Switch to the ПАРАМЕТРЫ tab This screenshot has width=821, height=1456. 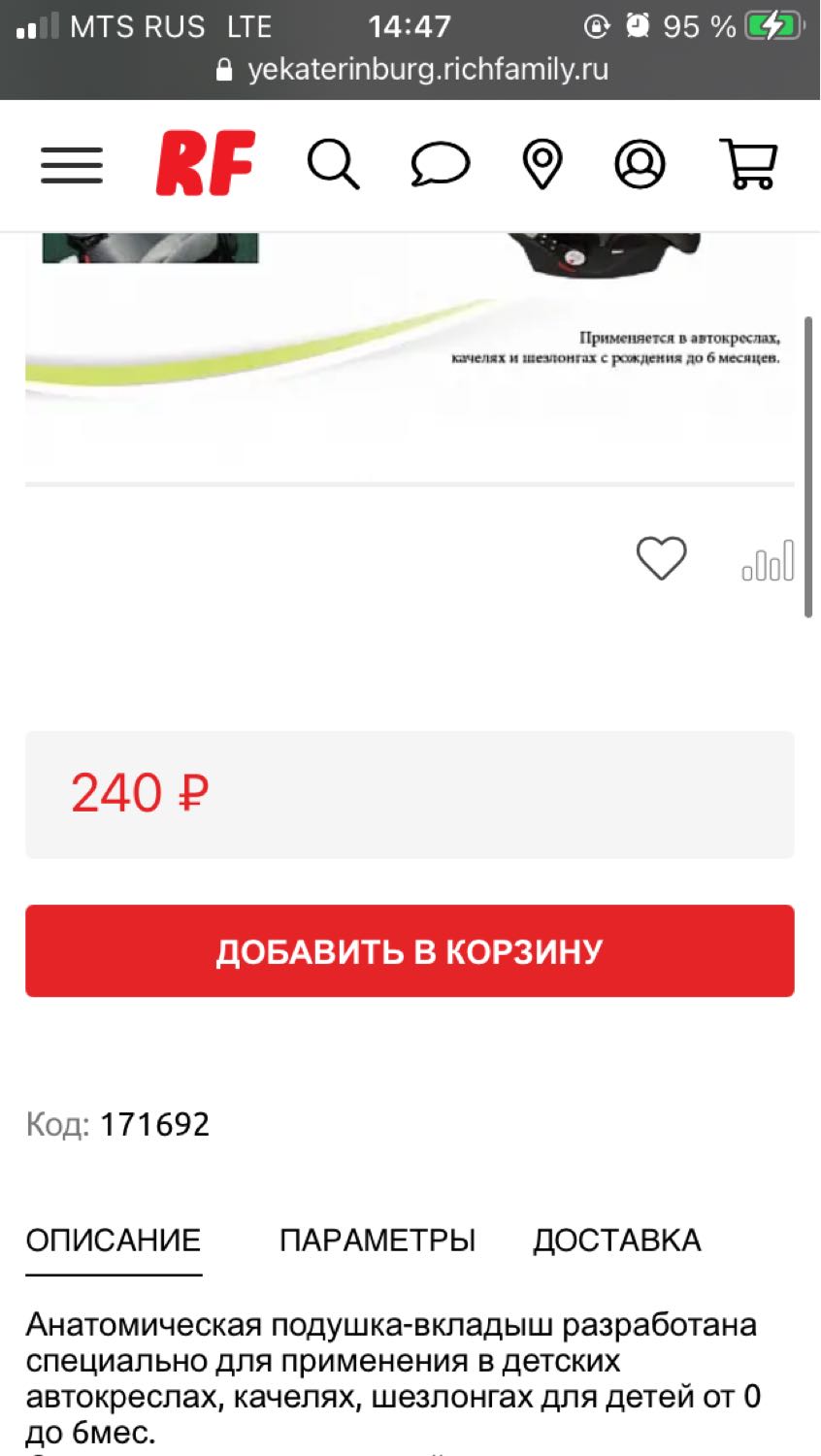[378, 1241]
